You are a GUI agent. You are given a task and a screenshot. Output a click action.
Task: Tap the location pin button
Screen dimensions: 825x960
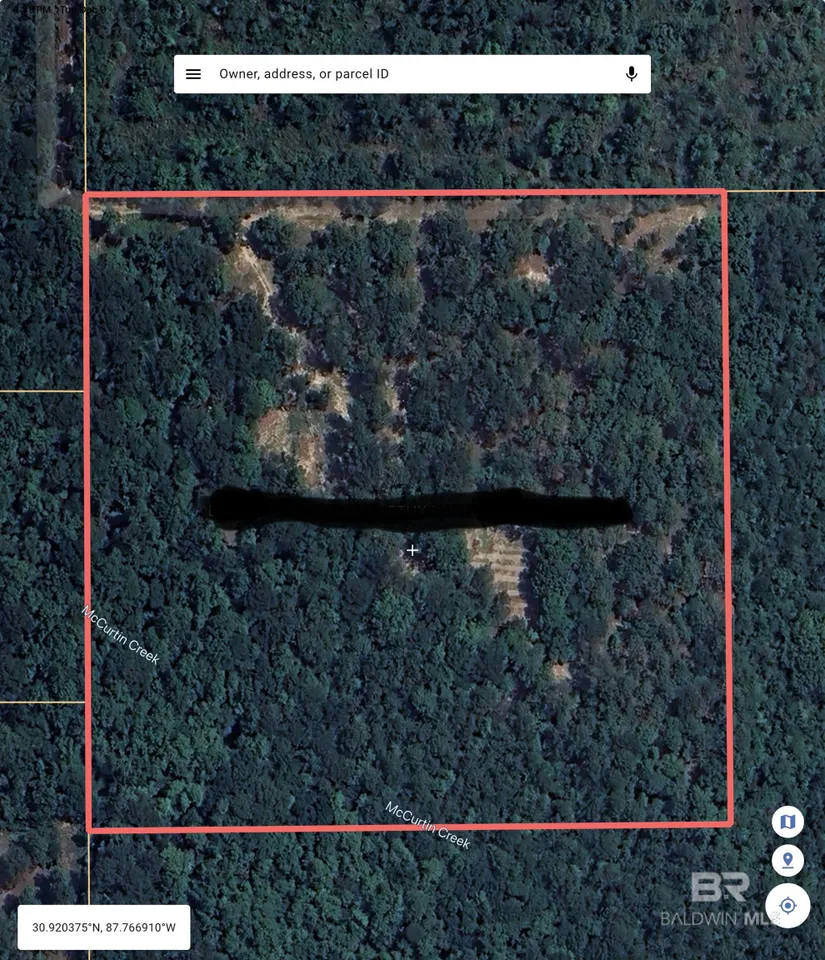[787, 860]
